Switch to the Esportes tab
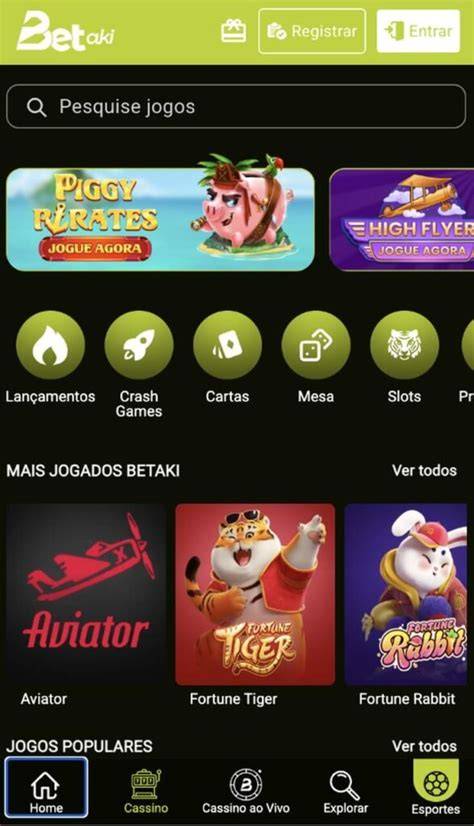The width and height of the screenshot is (474, 826). [x=436, y=789]
